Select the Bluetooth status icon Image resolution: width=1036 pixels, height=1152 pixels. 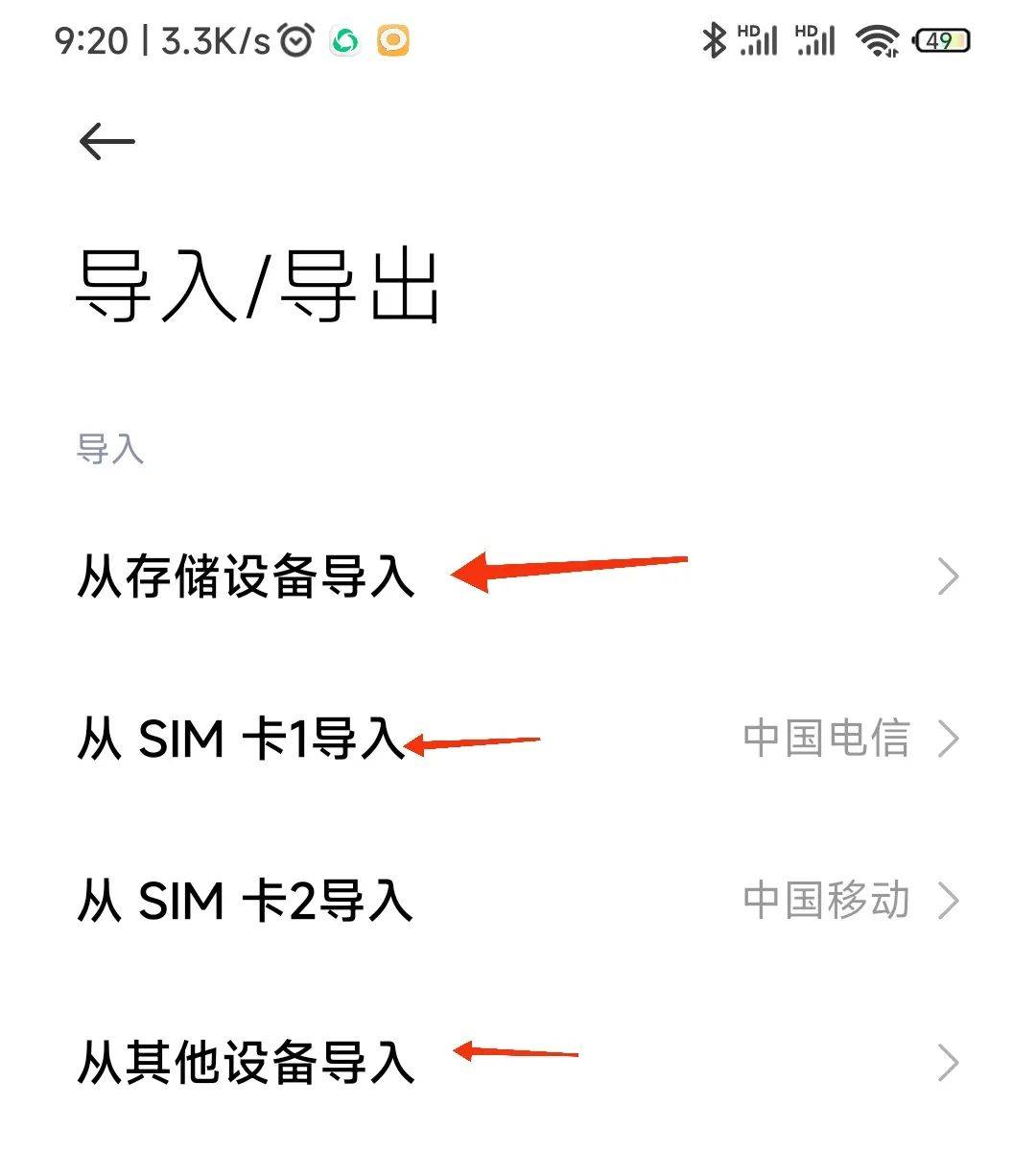coord(714,40)
